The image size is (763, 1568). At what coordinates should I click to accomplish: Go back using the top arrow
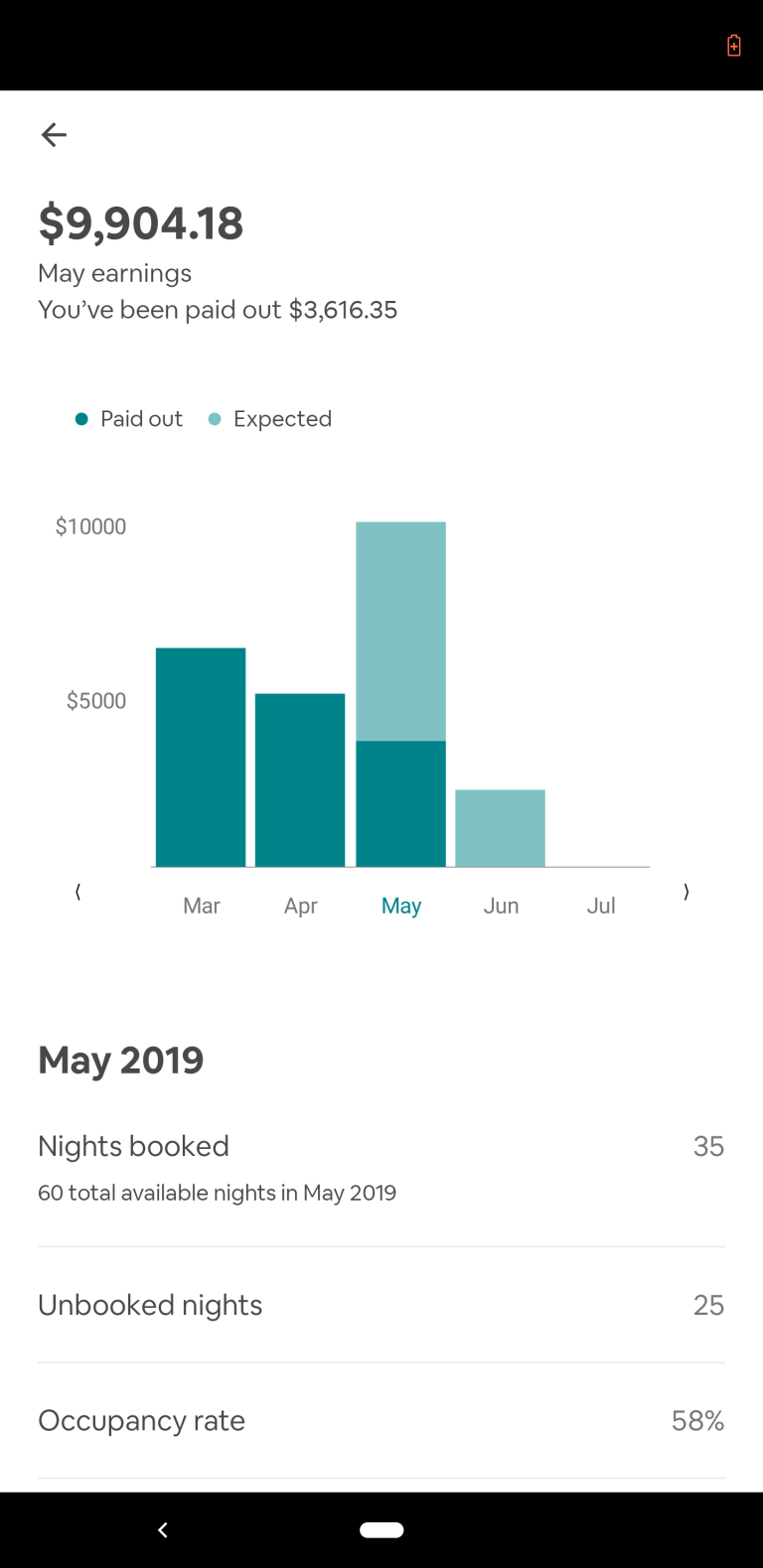(x=54, y=135)
